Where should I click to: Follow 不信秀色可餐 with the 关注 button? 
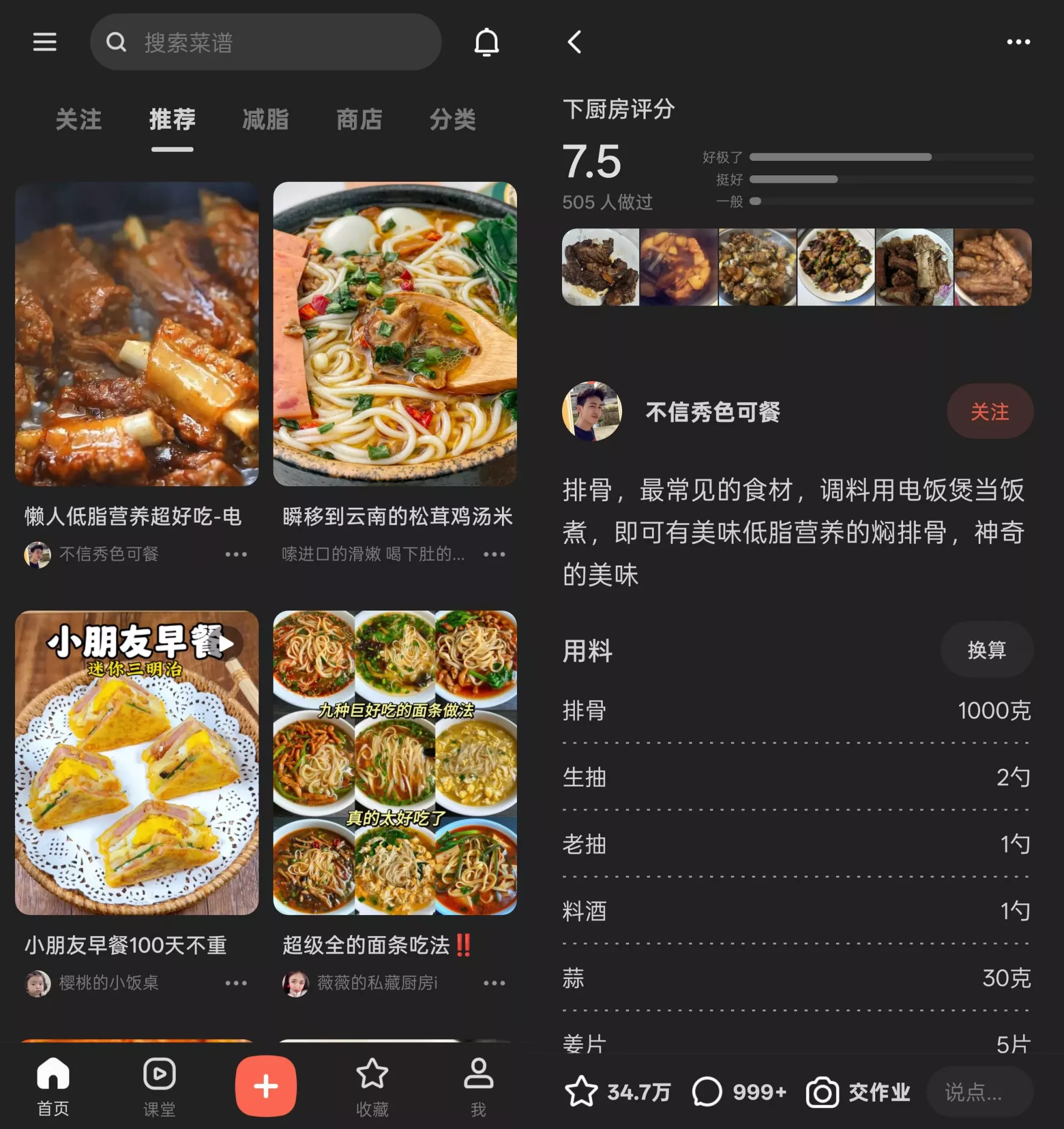(989, 412)
